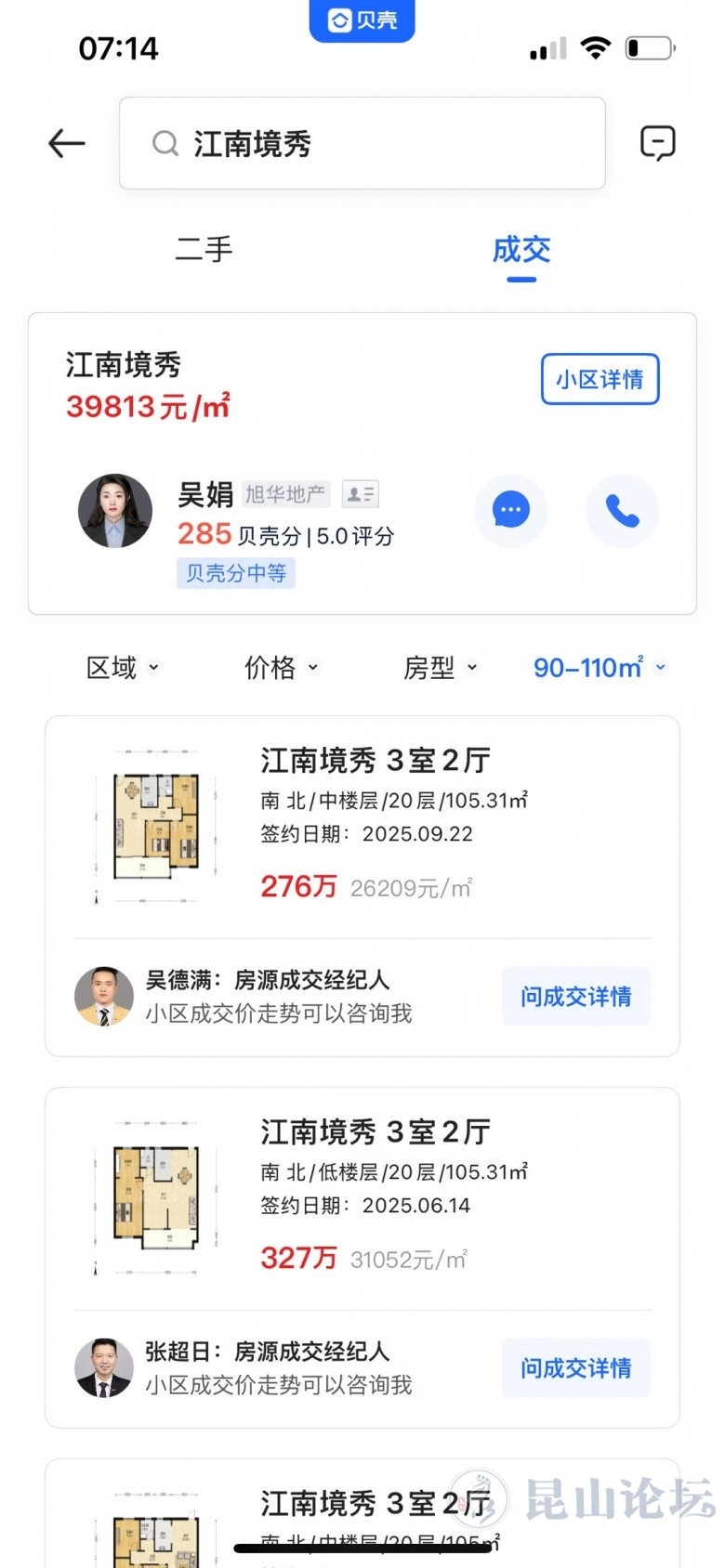725x1568 pixels.
Task: Expand the 区域 filter
Action: [123, 667]
